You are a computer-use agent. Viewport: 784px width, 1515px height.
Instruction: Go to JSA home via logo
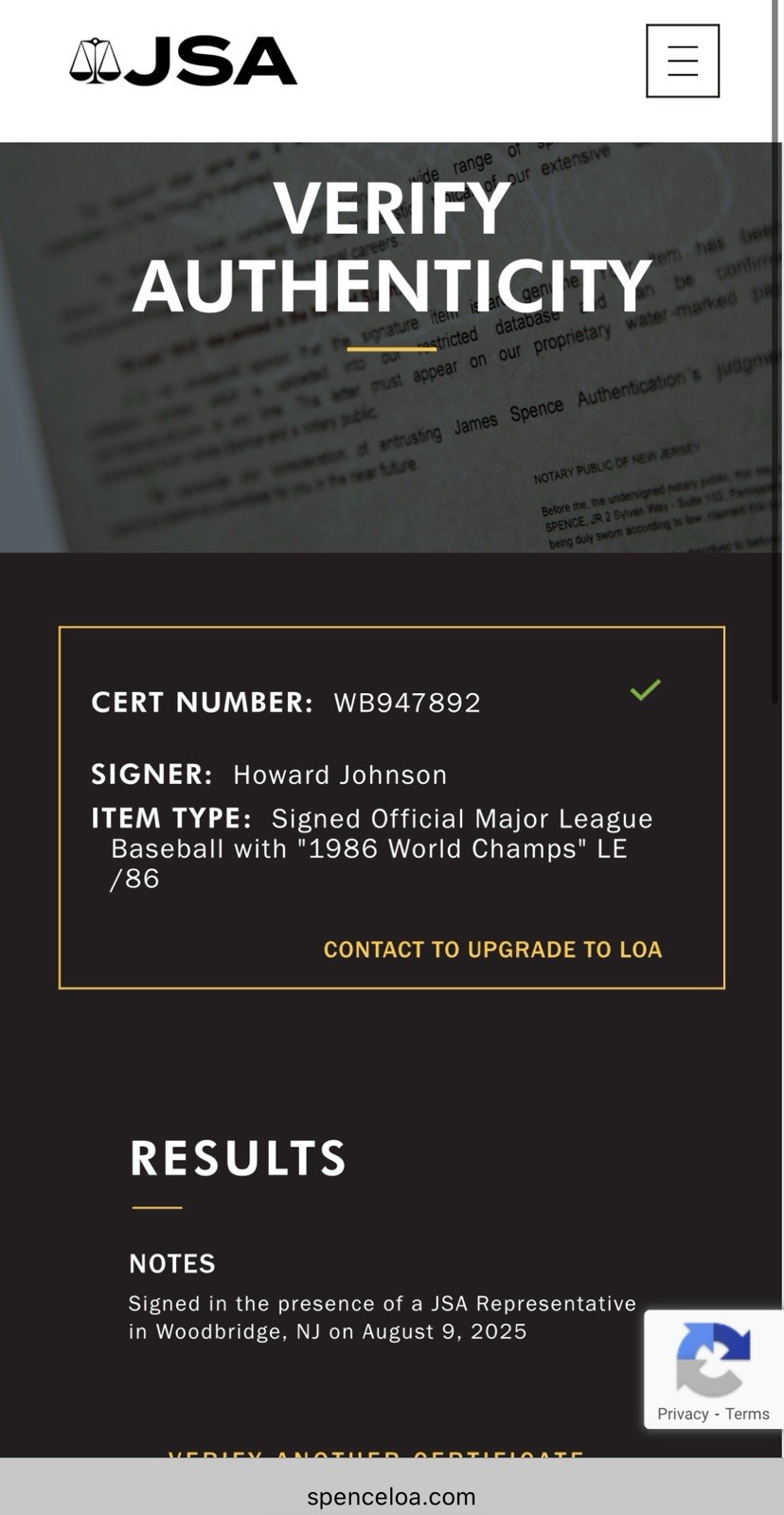[x=184, y=62]
